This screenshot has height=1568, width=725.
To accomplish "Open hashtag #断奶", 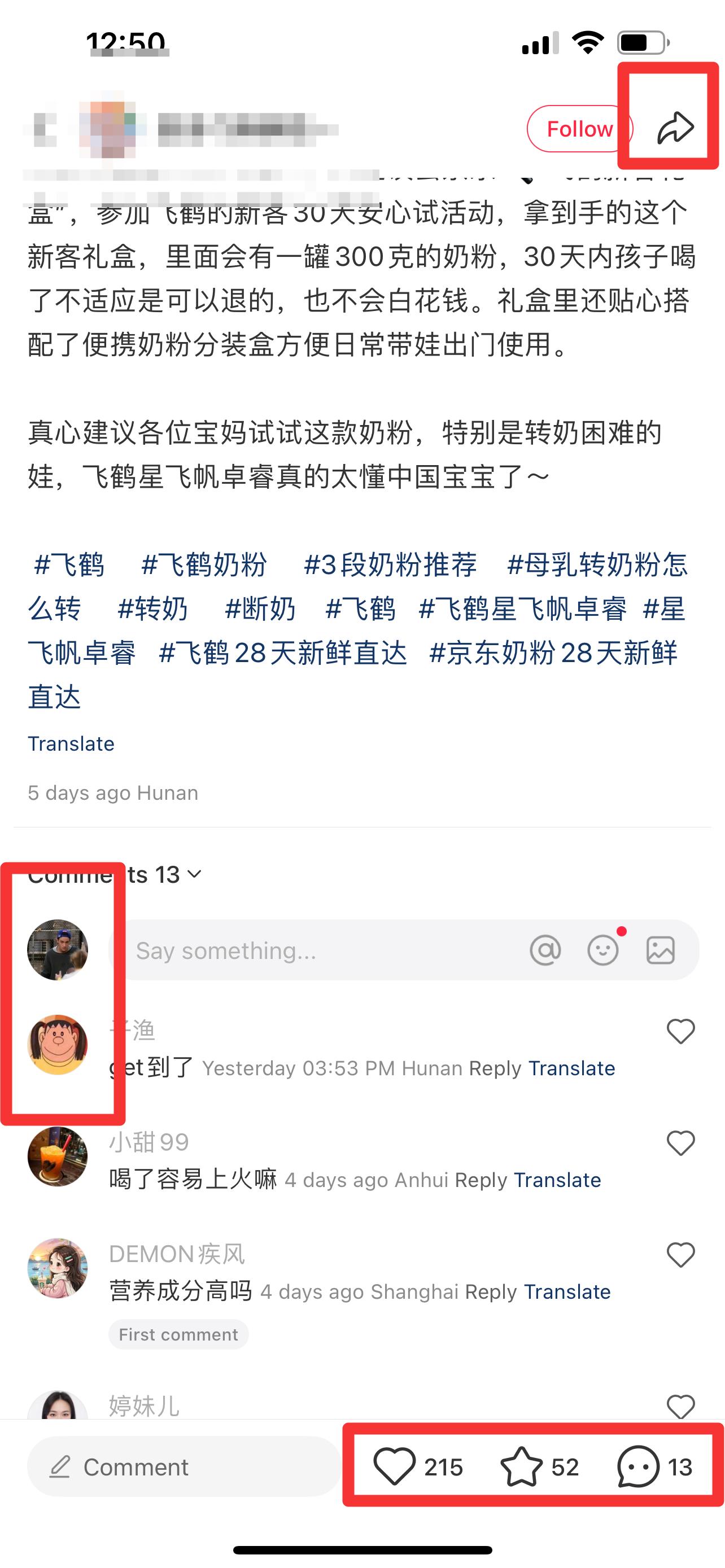I will tap(260, 608).
